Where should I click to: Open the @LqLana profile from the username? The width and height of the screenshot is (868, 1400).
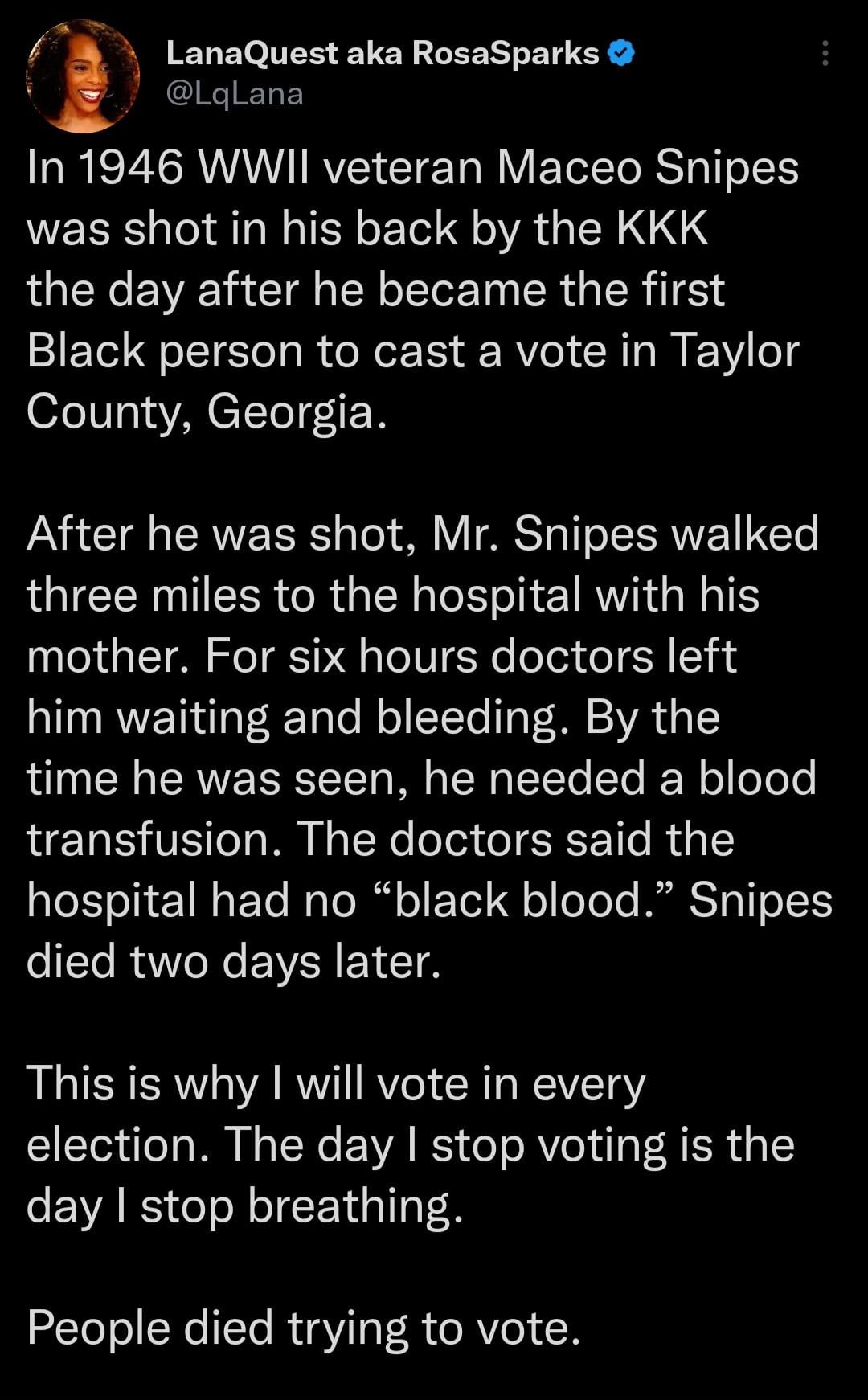pyautogui.click(x=234, y=95)
